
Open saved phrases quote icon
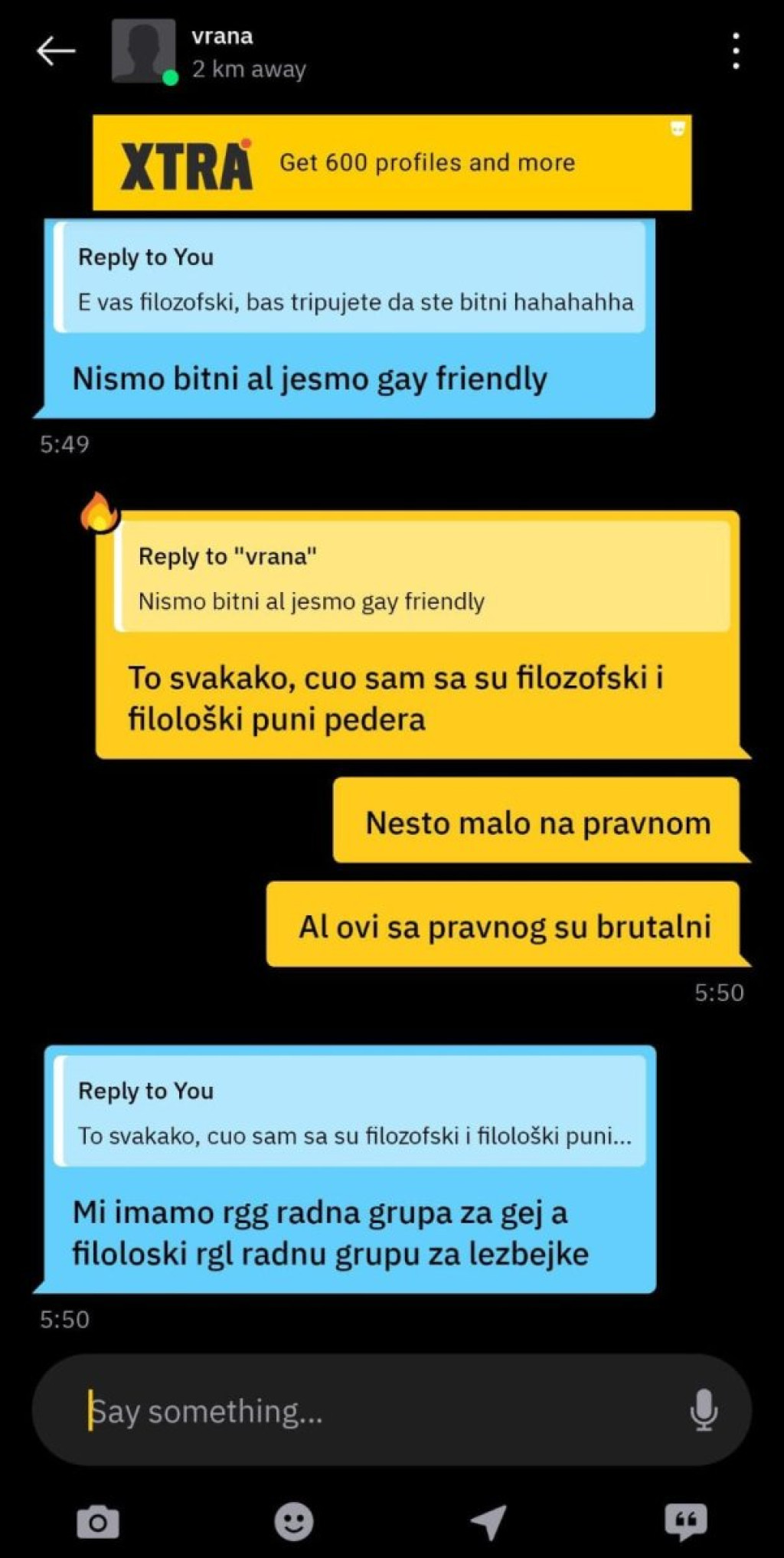pos(685,1521)
